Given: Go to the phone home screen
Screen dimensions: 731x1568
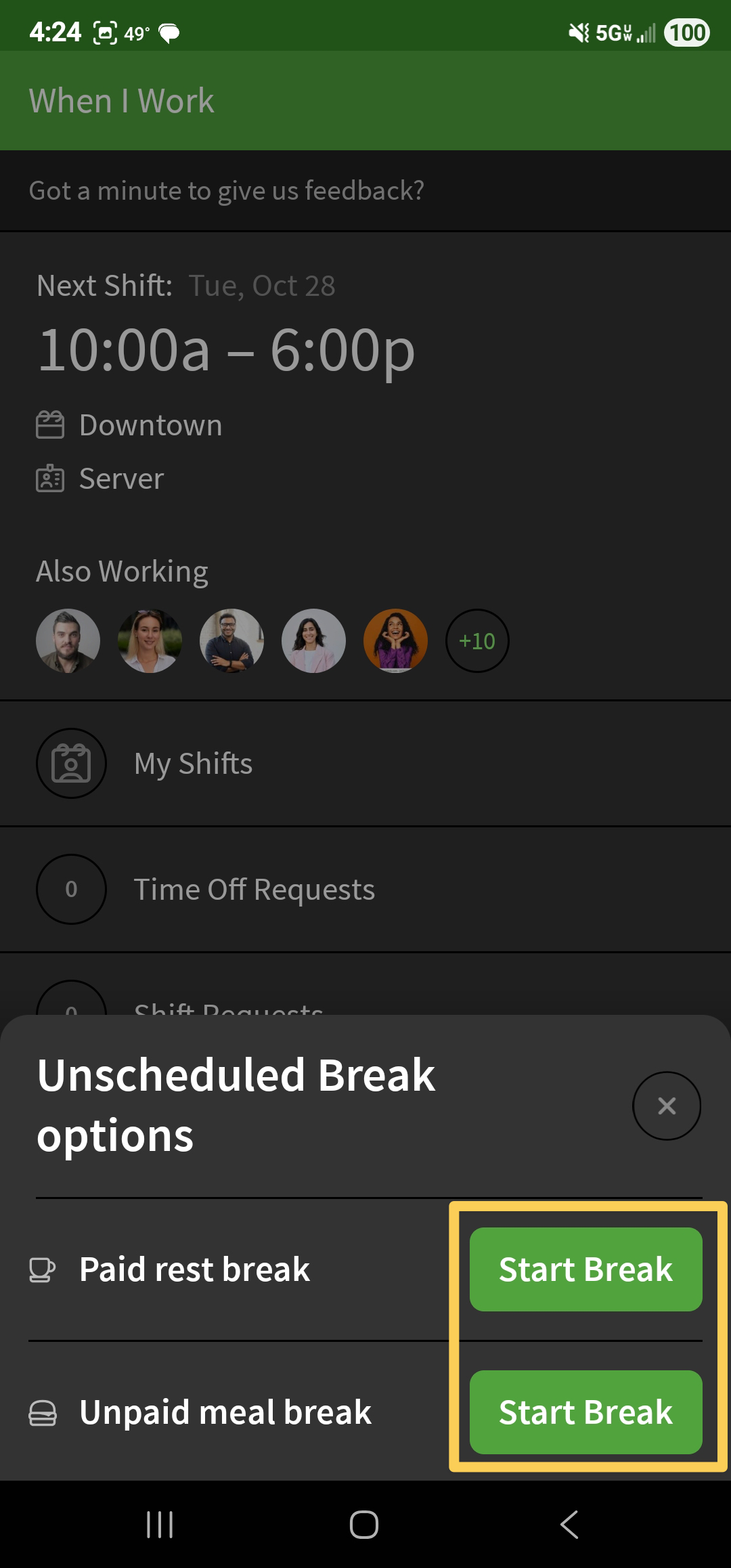Looking at the screenshot, I should [364, 1525].
